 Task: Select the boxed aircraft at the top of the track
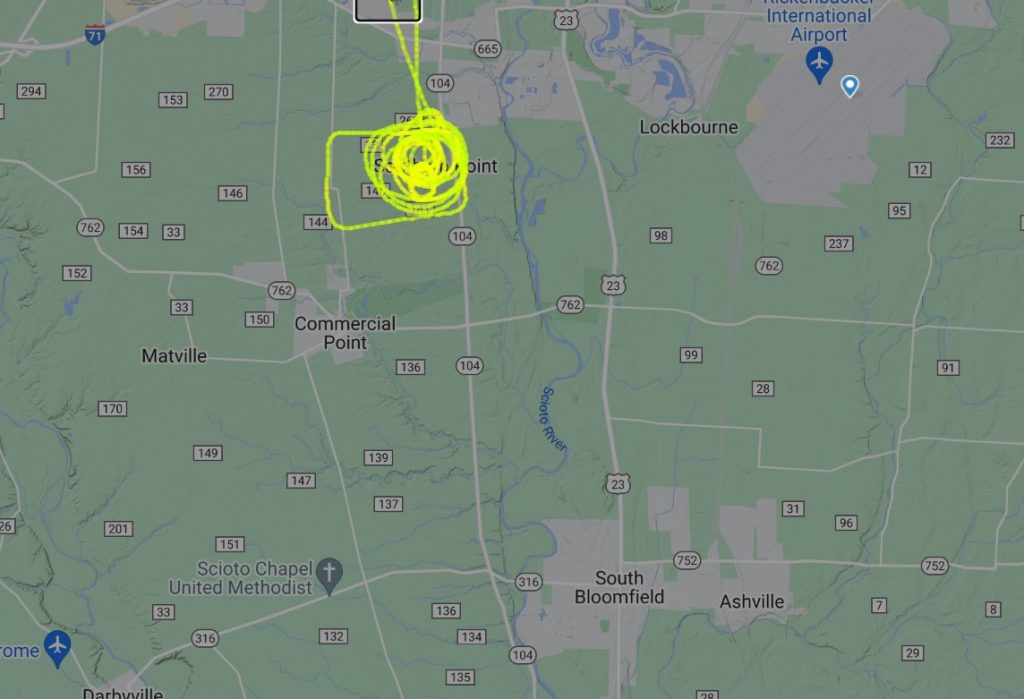point(388,9)
